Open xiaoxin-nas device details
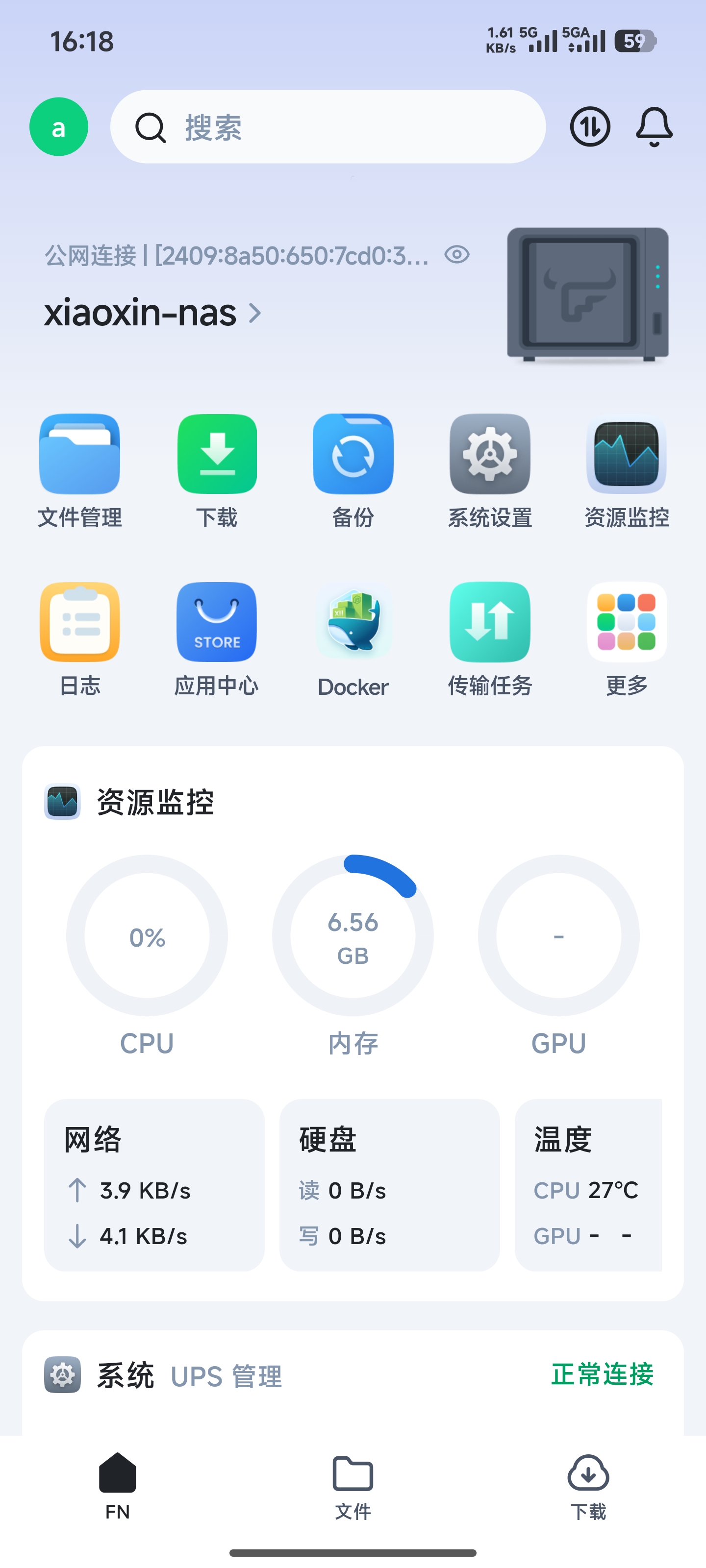Viewport: 706px width, 1568px height. pyautogui.click(x=152, y=313)
